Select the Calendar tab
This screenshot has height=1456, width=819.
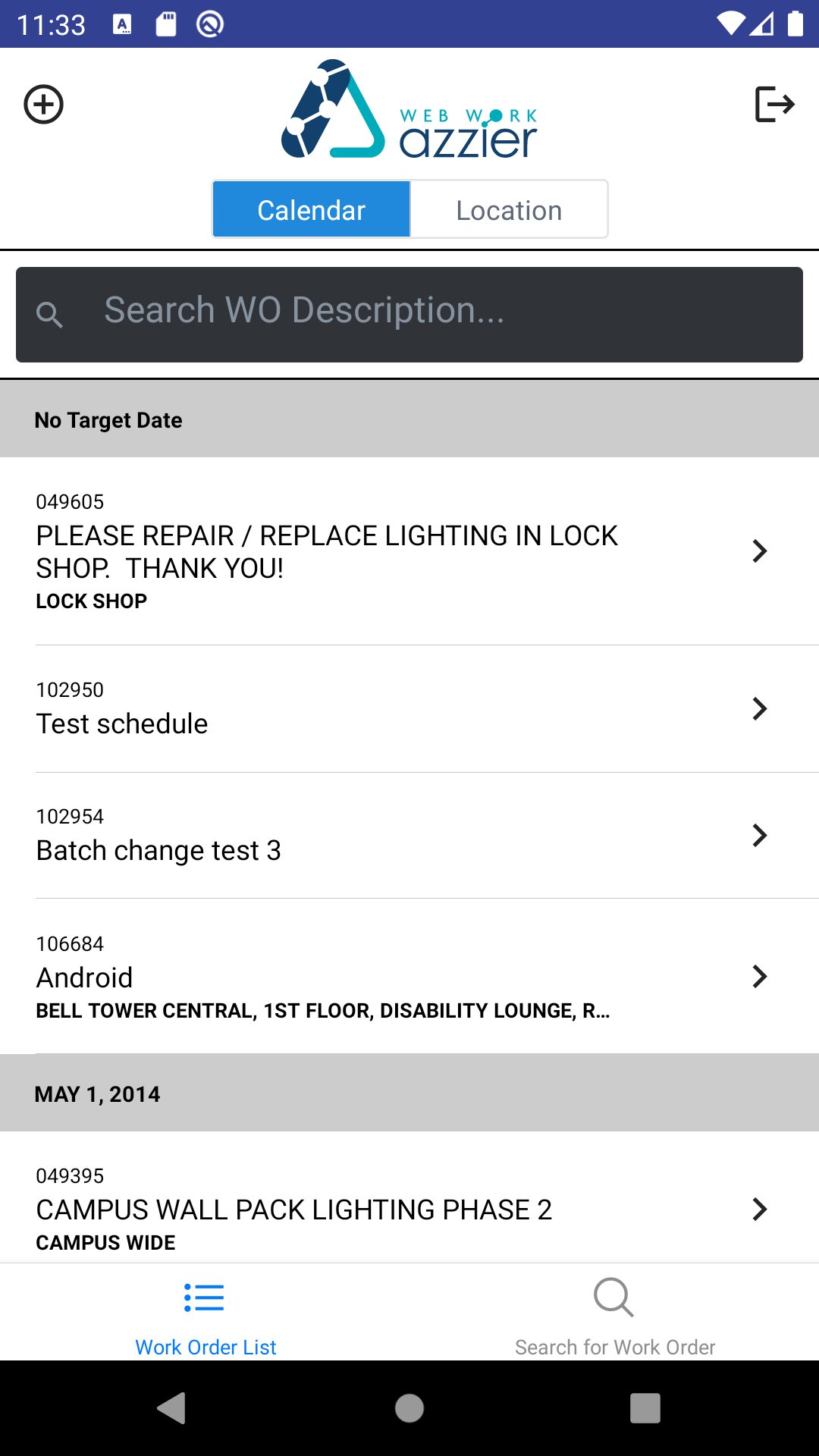[x=311, y=209]
